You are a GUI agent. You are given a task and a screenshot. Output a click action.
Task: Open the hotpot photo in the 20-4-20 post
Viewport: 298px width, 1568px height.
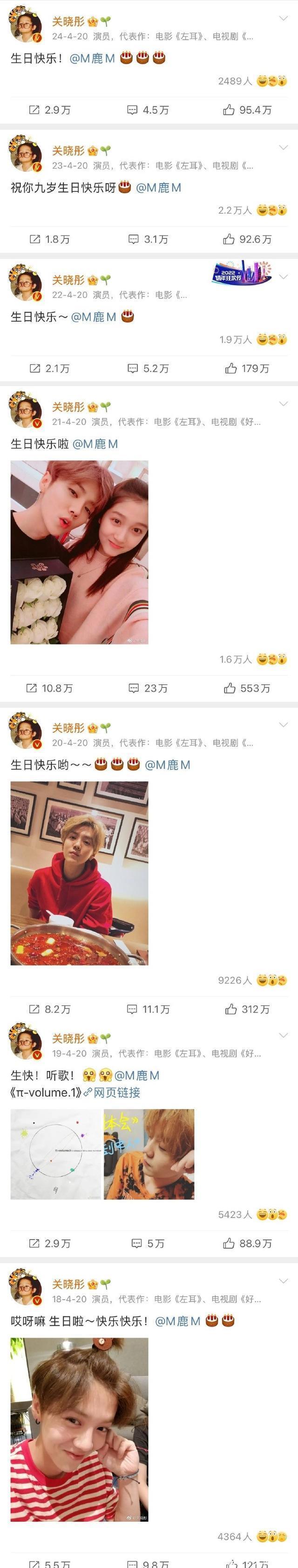tap(79, 873)
